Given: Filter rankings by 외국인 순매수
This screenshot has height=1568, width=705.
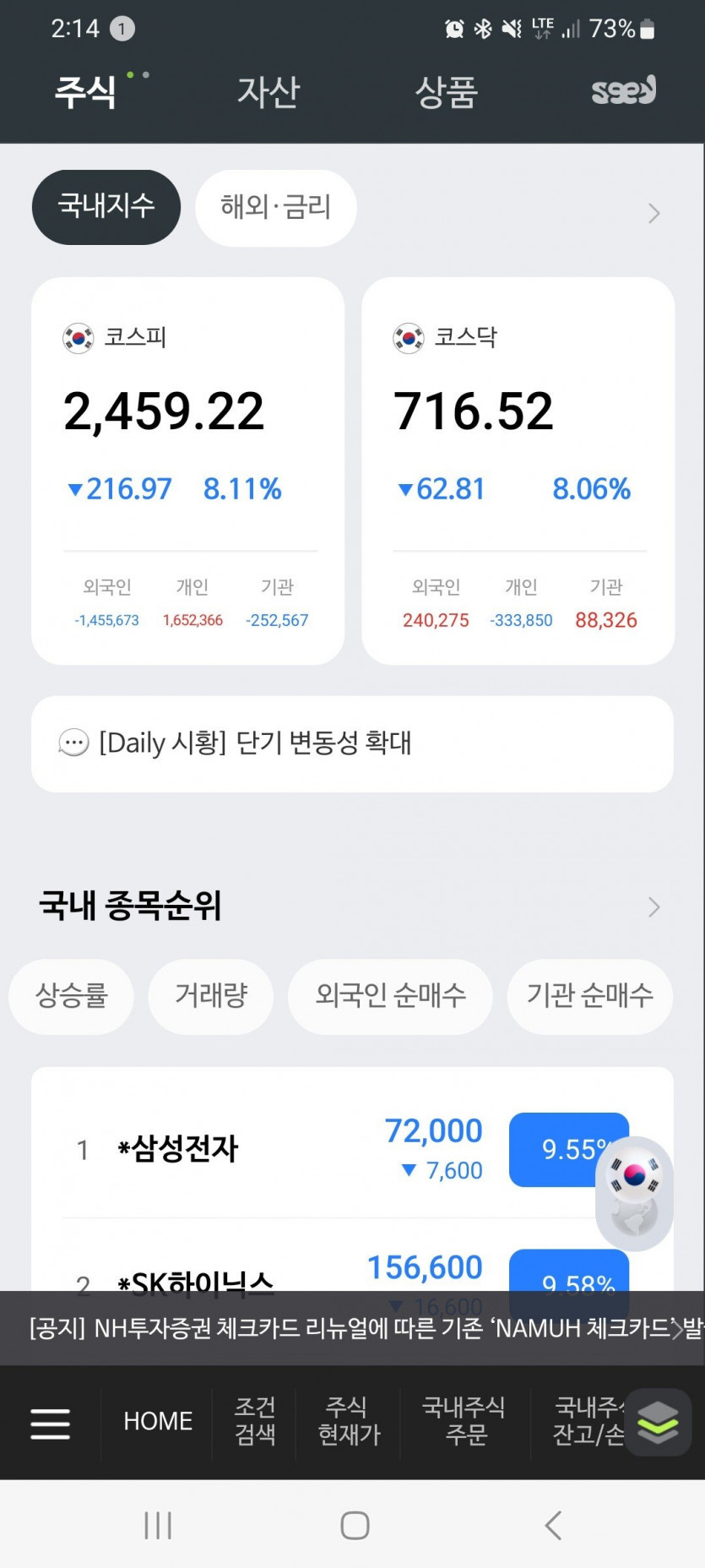Looking at the screenshot, I should [390, 996].
